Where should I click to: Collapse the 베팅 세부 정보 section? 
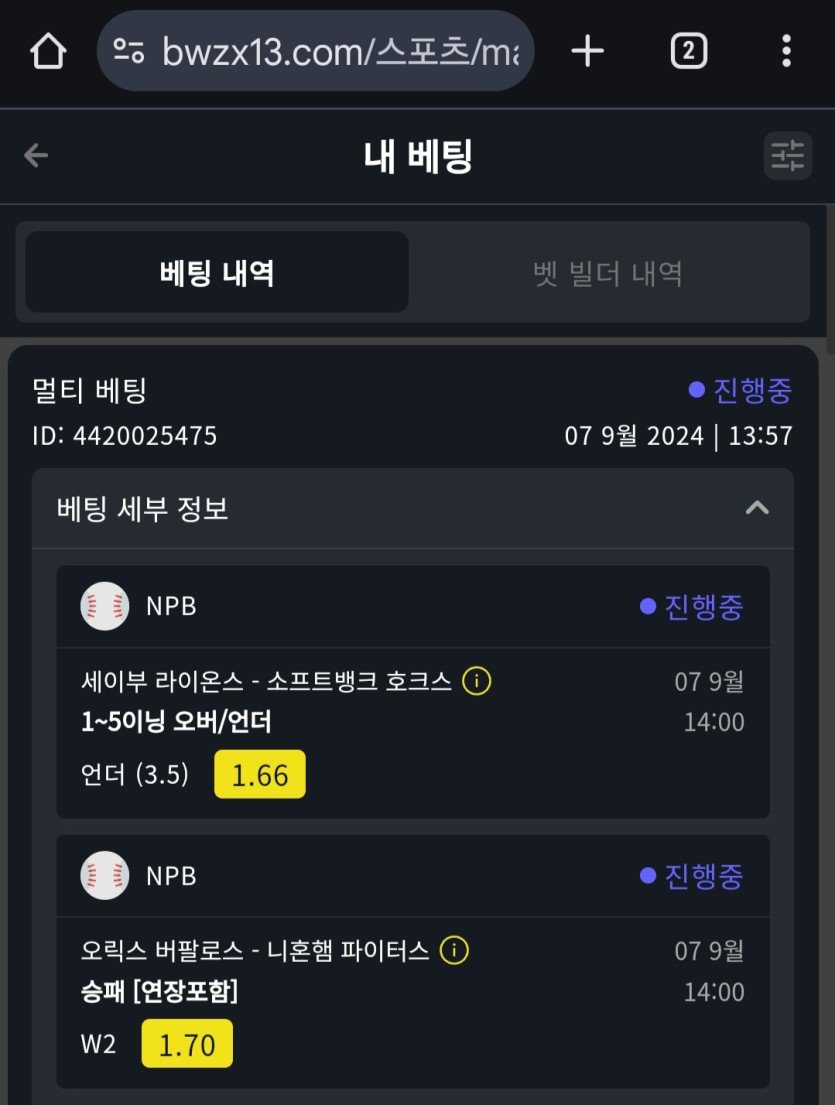(757, 508)
